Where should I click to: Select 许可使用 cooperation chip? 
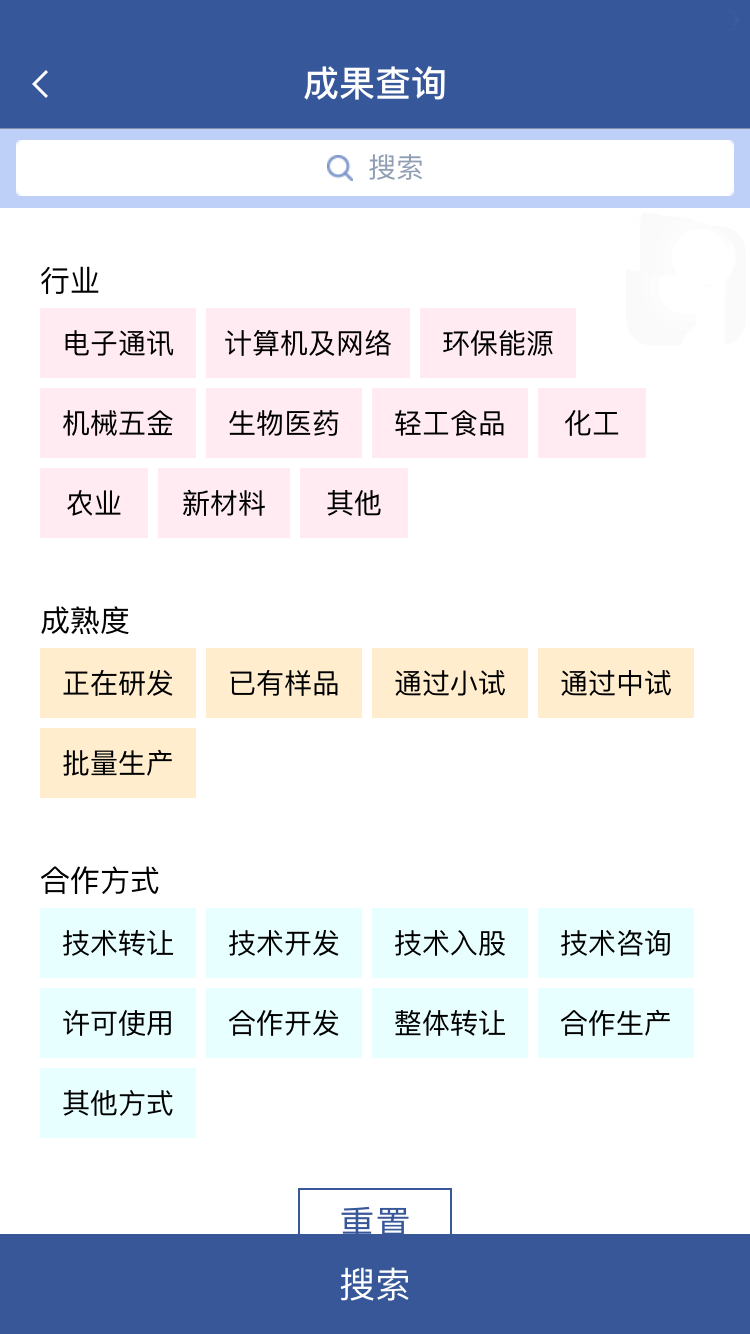click(x=118, y=1023)
